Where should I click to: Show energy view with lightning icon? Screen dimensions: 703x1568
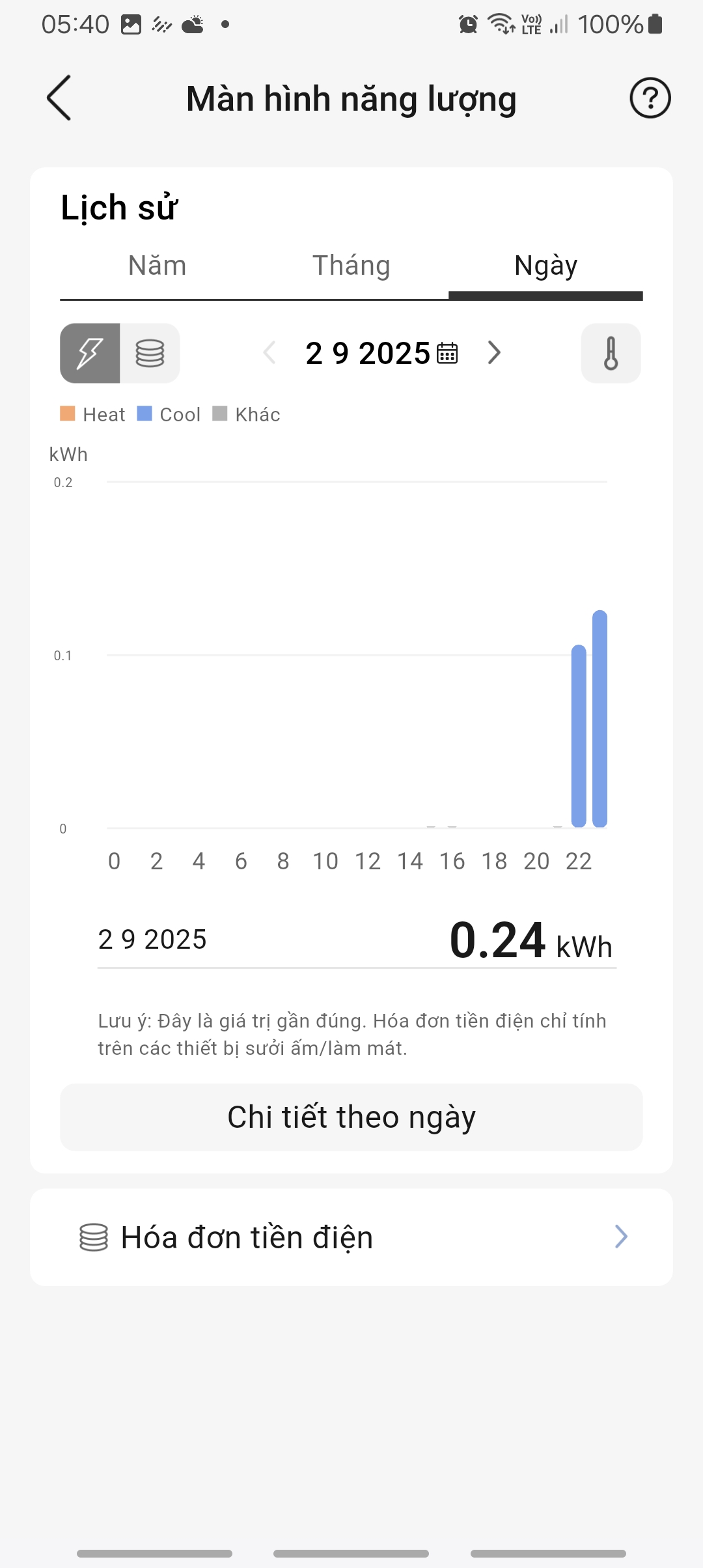(90, 353)
